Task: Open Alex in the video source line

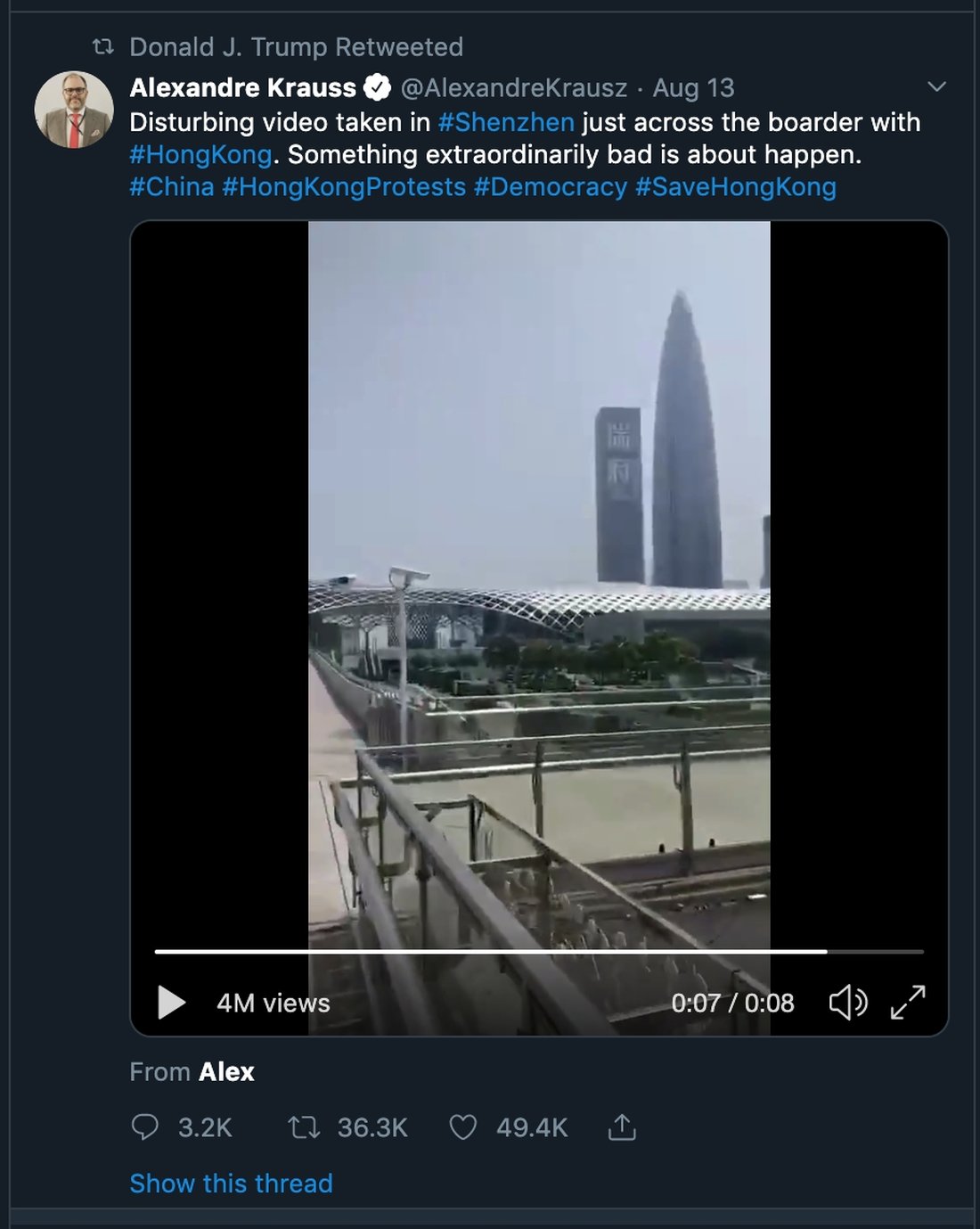Action: click(x=227, y=1071)
